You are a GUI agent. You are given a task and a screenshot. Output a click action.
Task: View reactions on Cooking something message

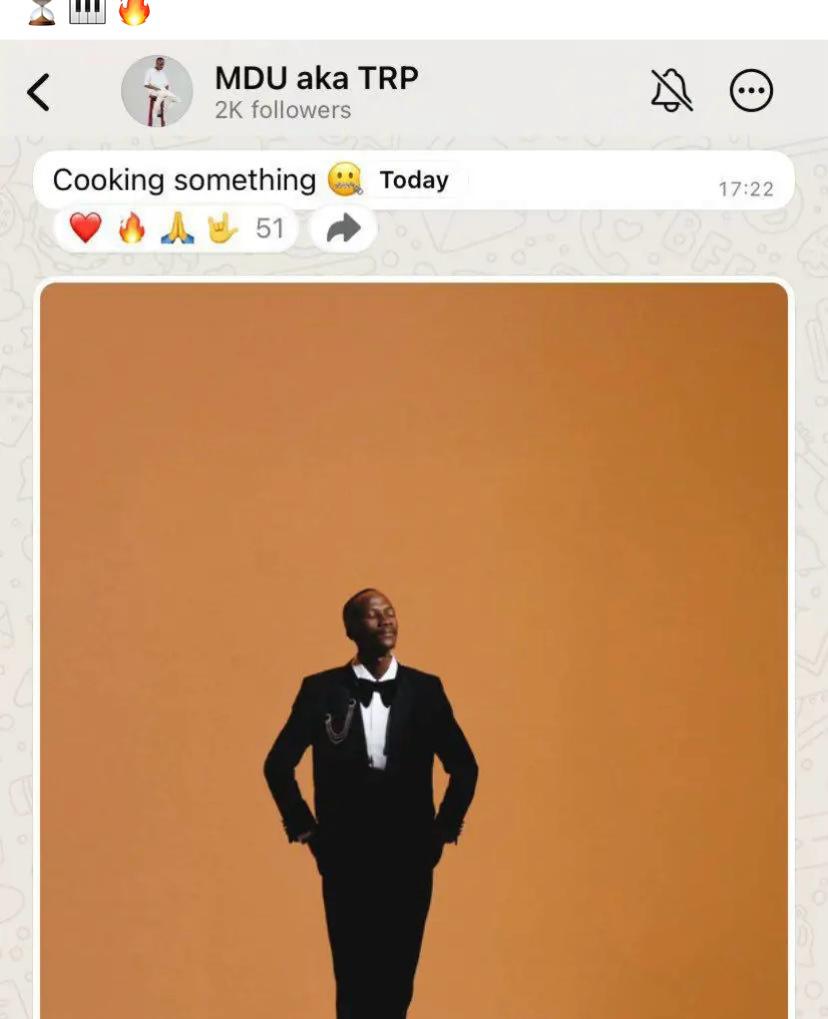[176, 229]
